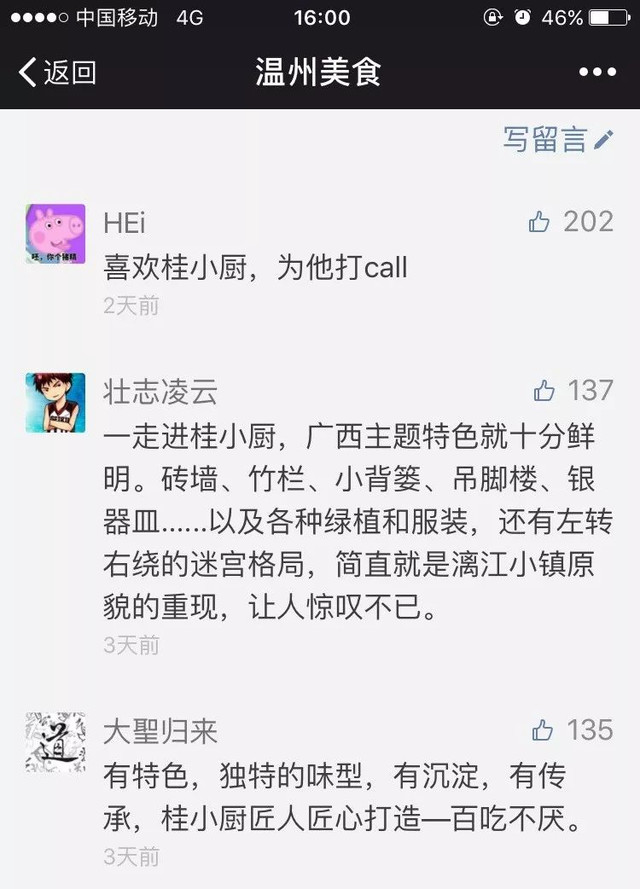
Task: Go back with the 返回 button
Action: point(57,73)
